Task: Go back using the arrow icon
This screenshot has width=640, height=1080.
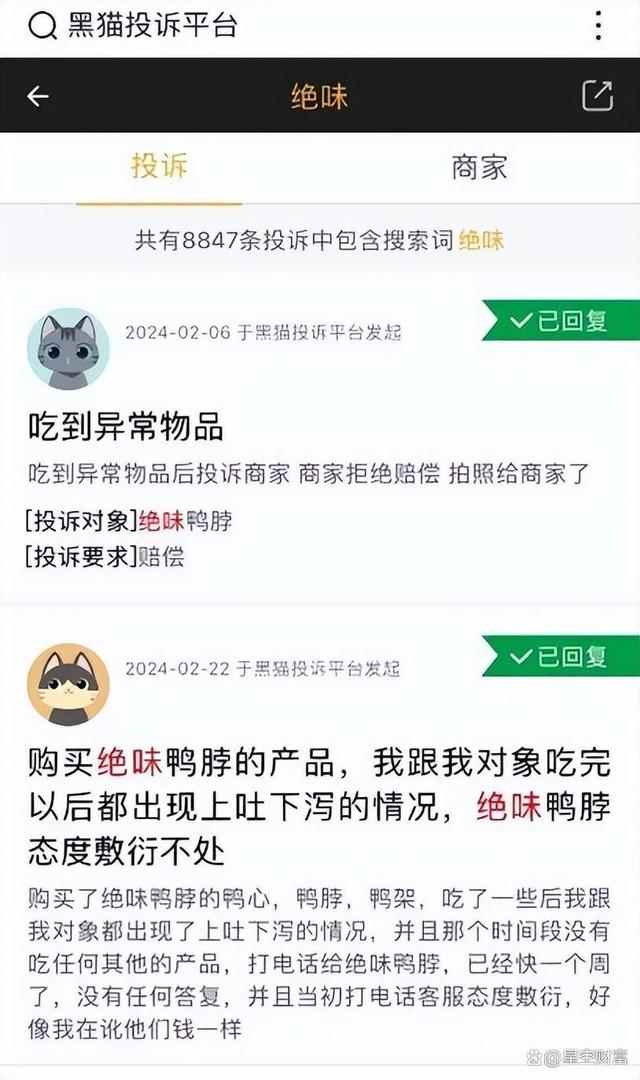Action: pos(38,96)
